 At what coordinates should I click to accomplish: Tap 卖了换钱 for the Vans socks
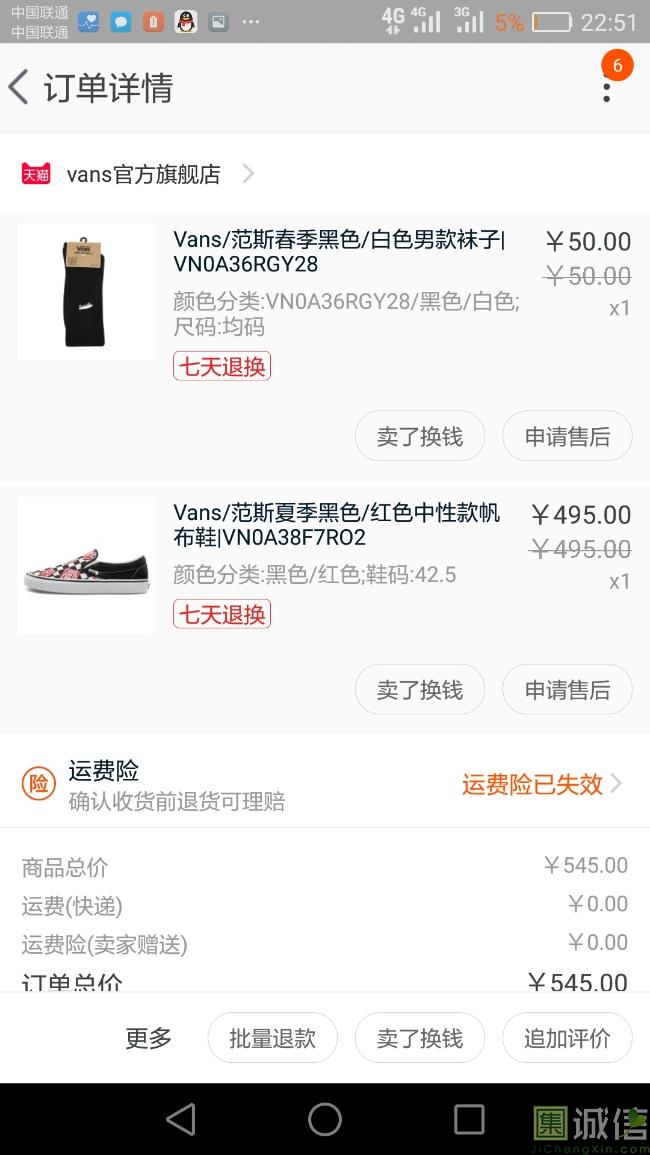click(419, 437)
